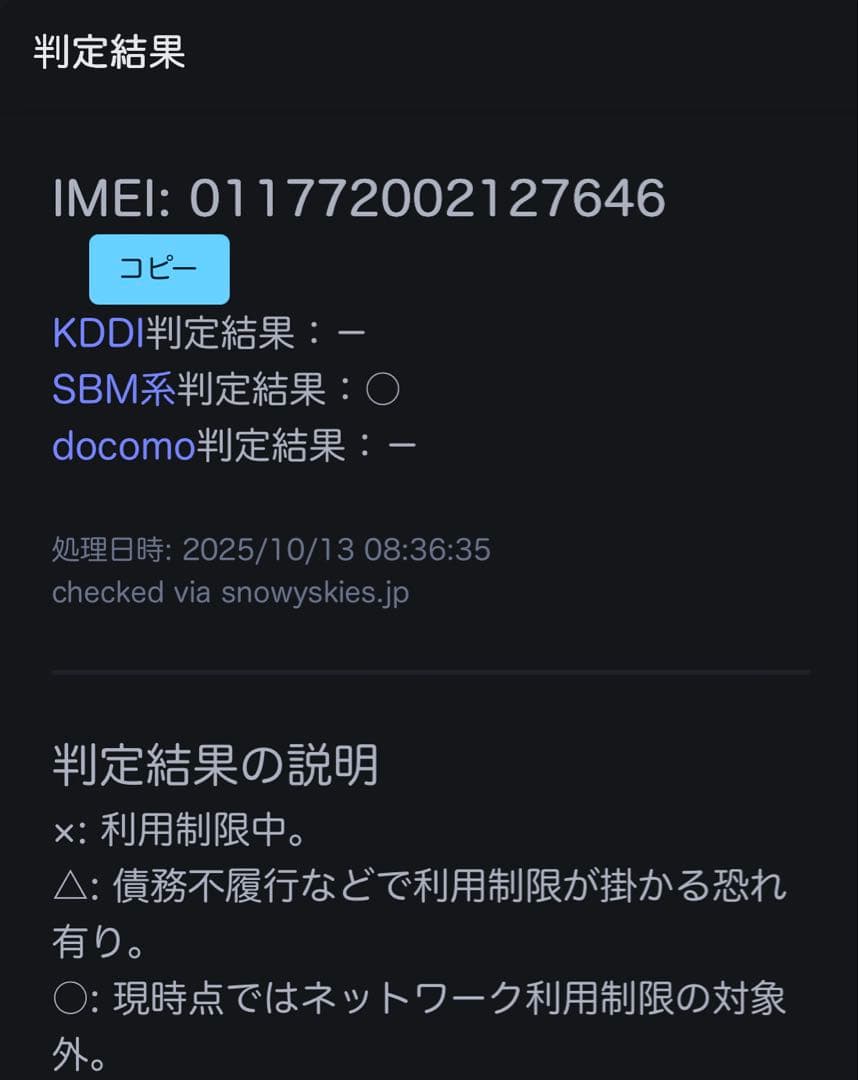Select the 処理日時 timestamp text
The width and height of the screenshot is (858, 1080).
(270, 550)
